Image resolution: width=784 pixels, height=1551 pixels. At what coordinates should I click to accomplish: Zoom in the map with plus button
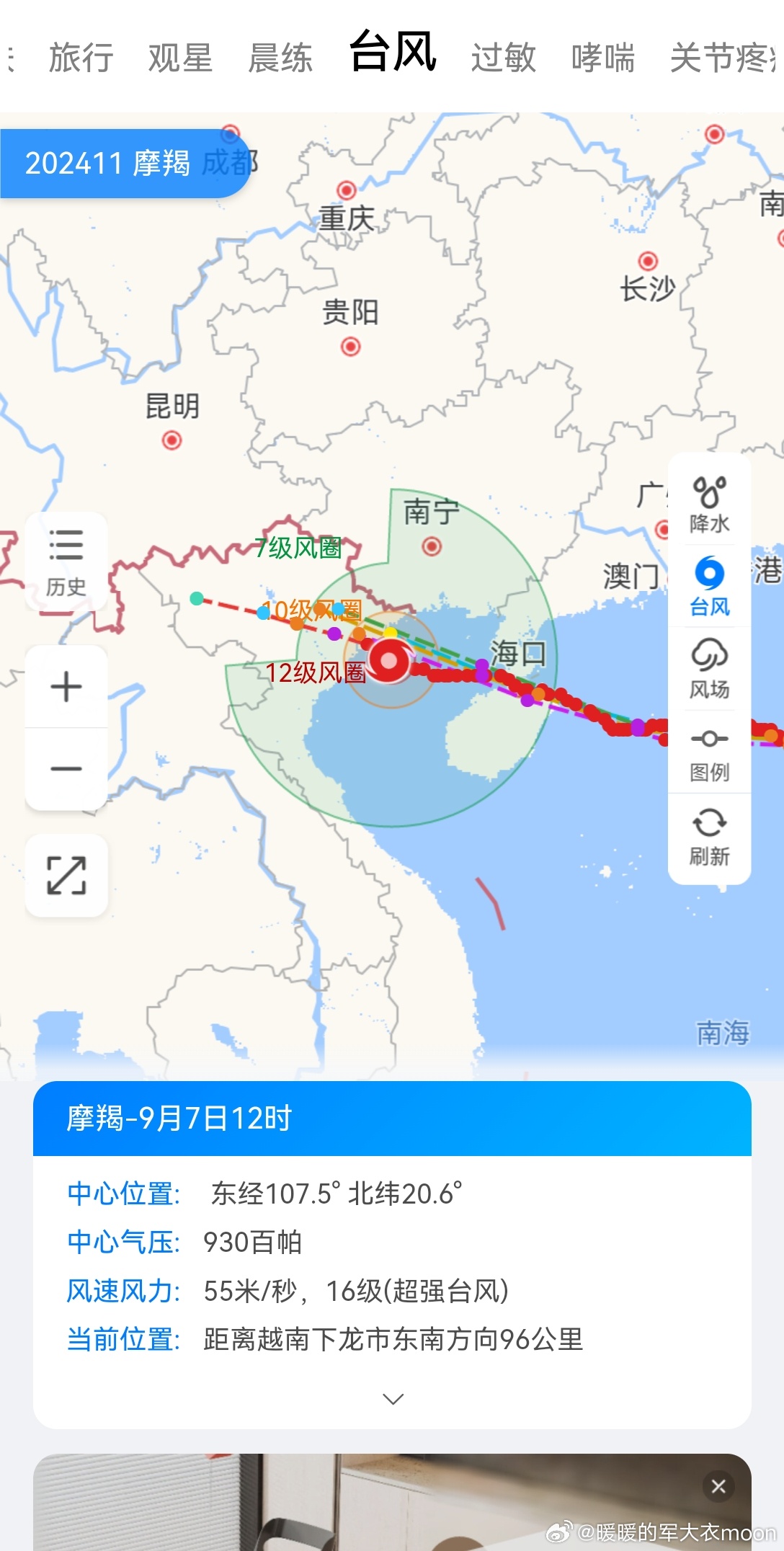pos(66,686)
